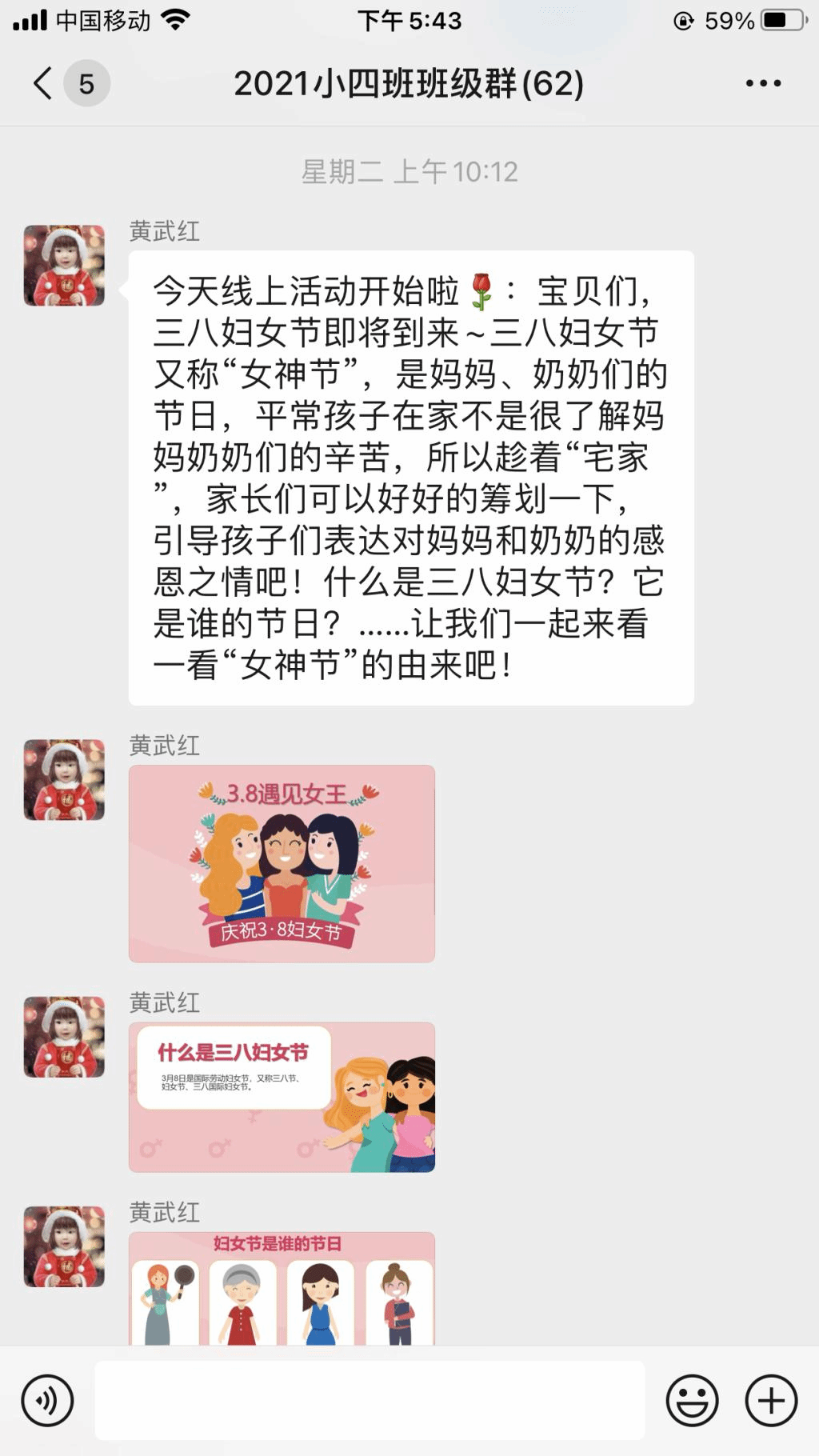The image size is (819, 1456).
Task: Open the group chat details menu
Action: coord(762,83)
